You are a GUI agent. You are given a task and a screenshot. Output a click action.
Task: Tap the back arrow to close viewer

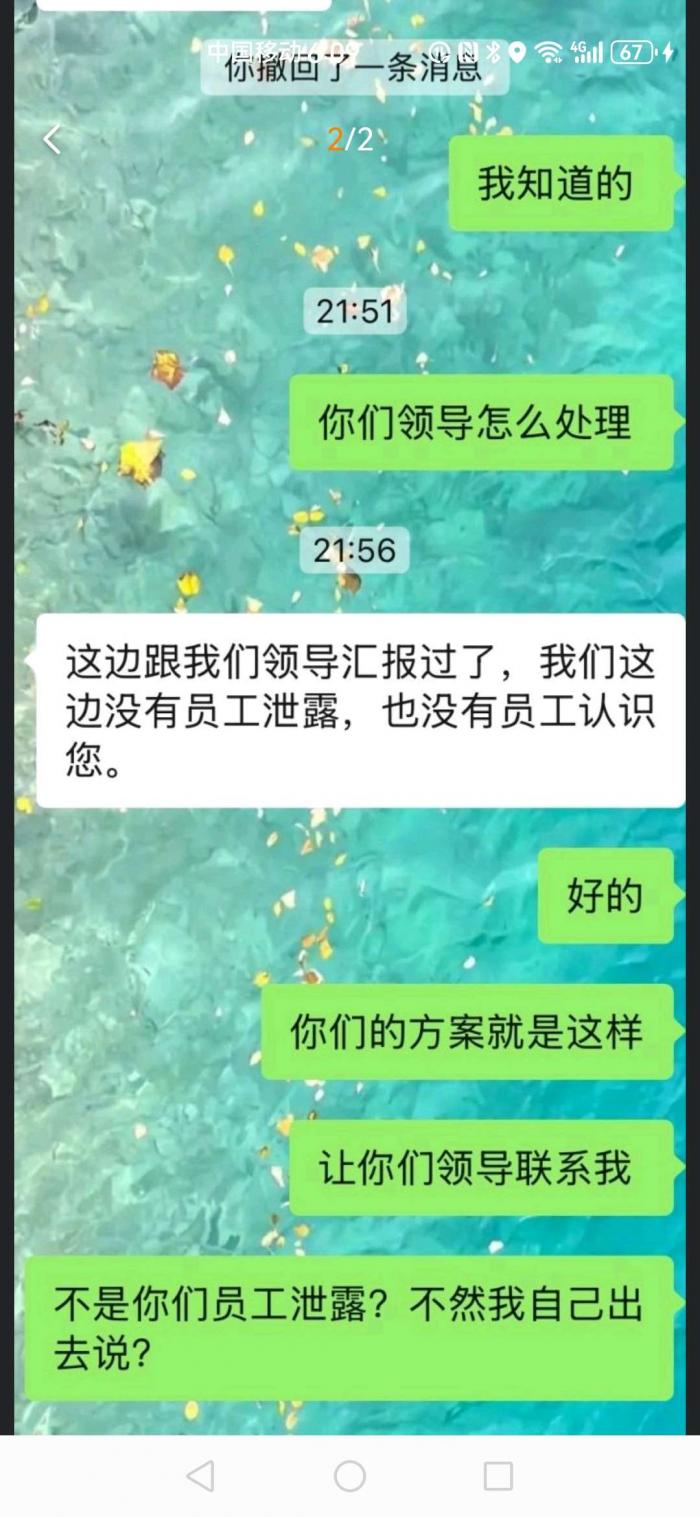click(52, 140)
